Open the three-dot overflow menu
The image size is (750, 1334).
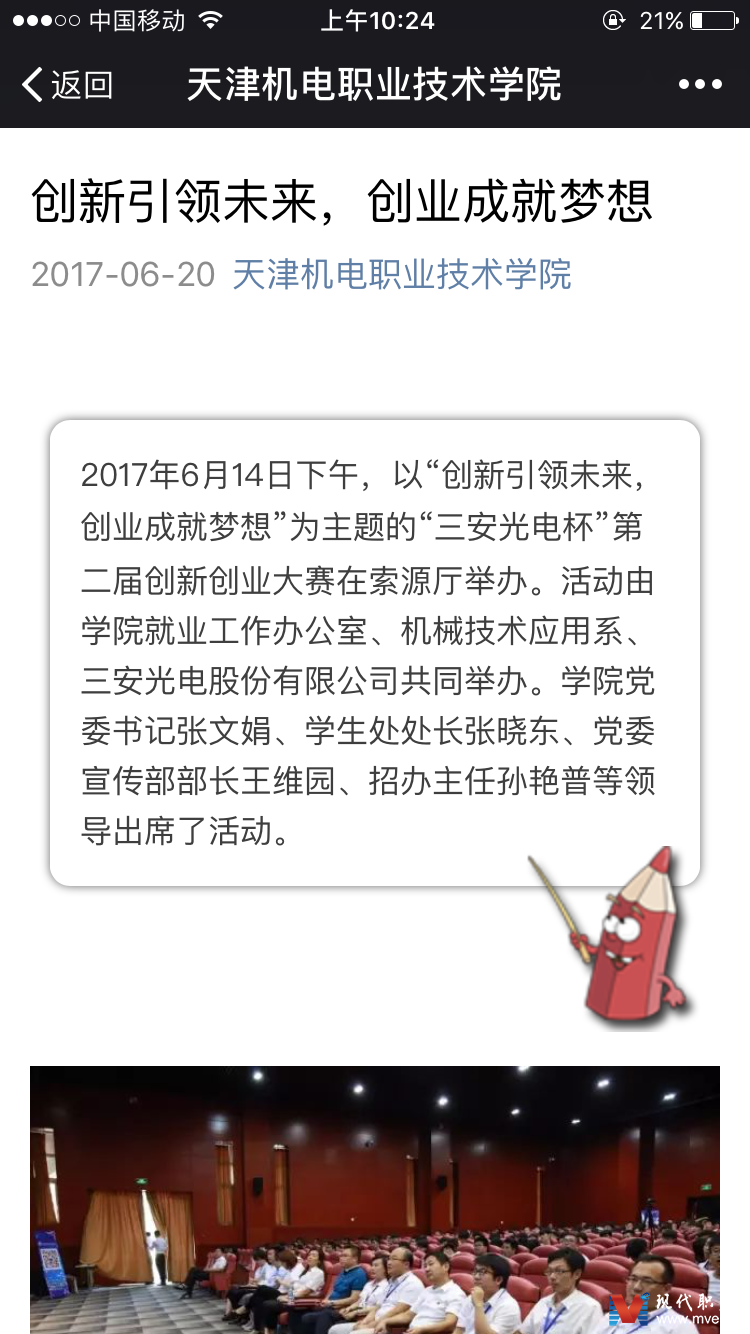[x=700, y=85]
